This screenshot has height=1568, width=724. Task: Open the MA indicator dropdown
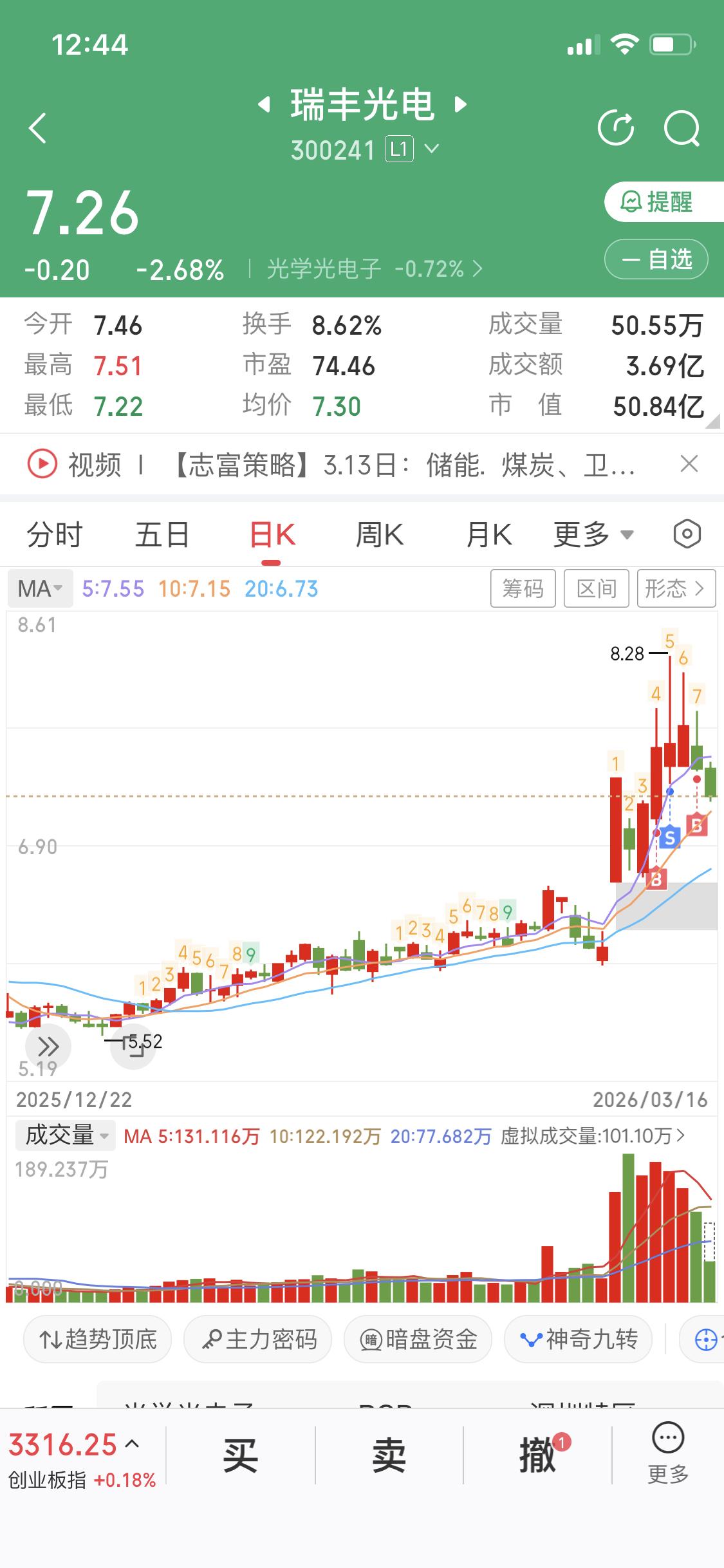(39, 588)
